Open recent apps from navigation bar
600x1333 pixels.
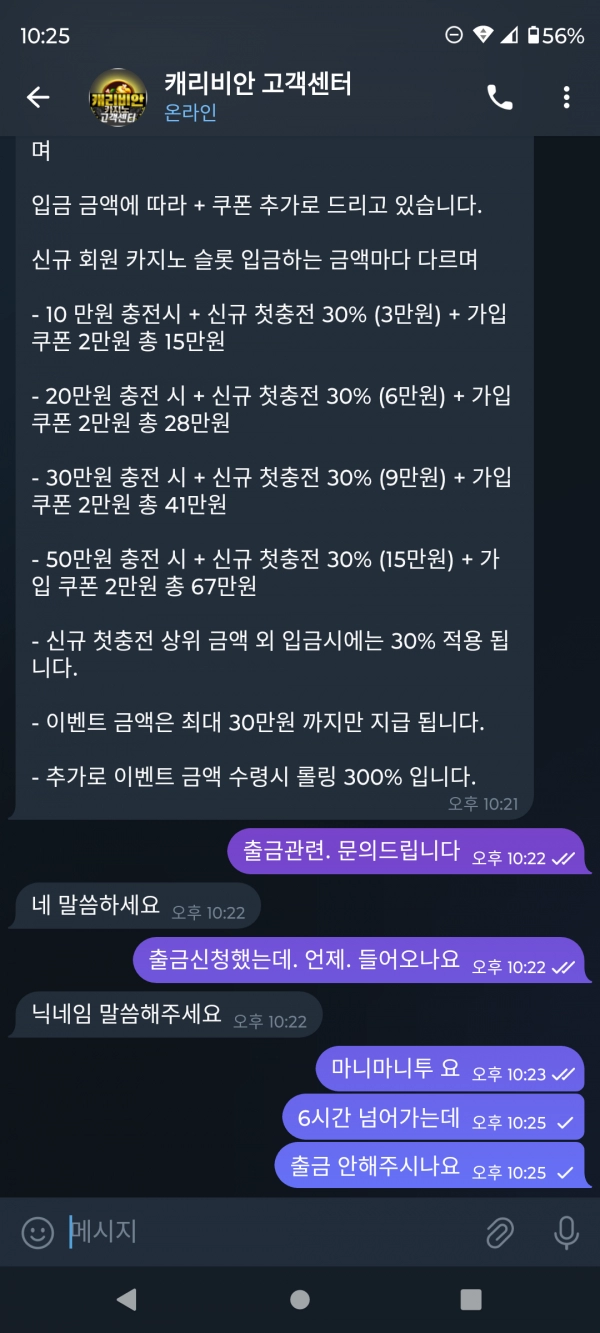click(x=471, y=1299)
